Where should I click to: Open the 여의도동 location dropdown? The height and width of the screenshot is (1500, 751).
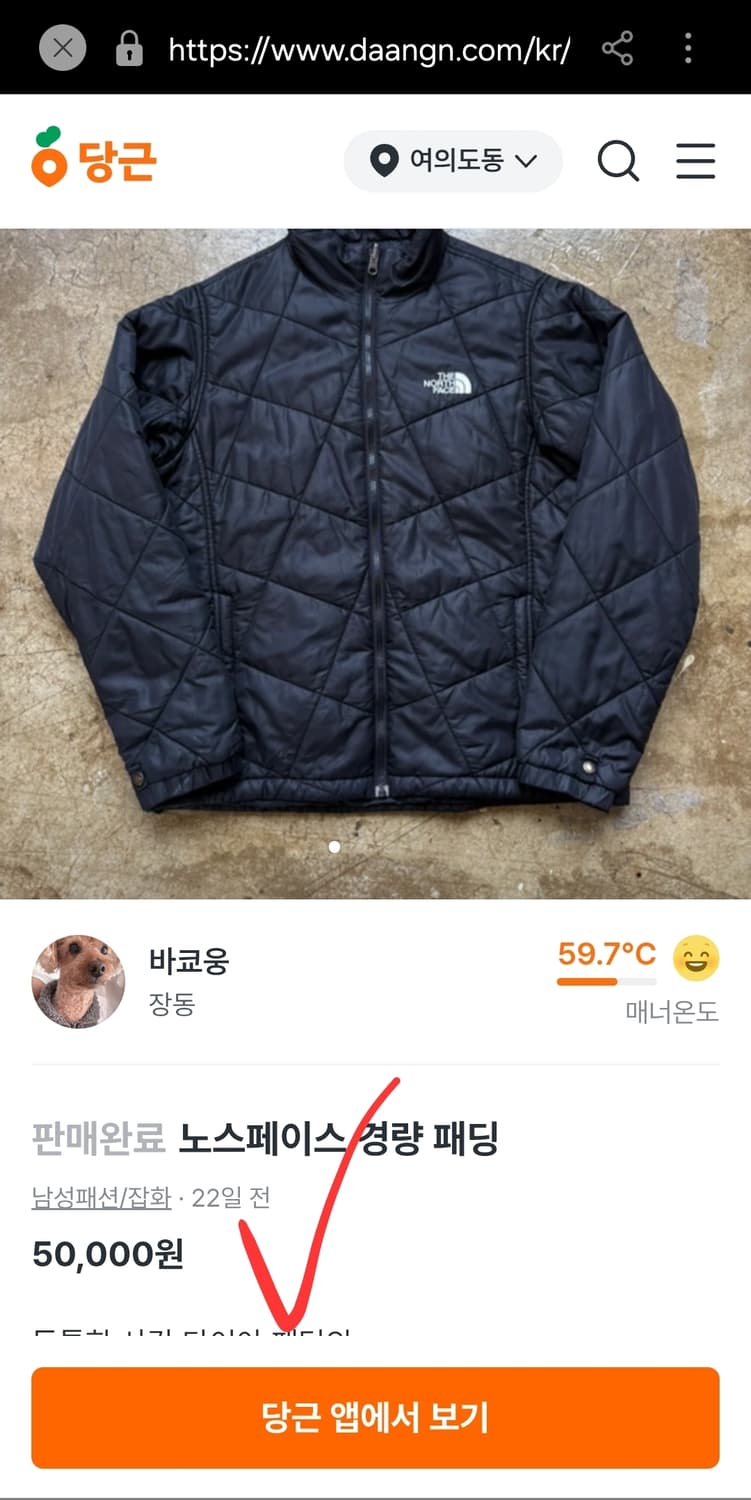pyautogui.click(x=453, y=160)
